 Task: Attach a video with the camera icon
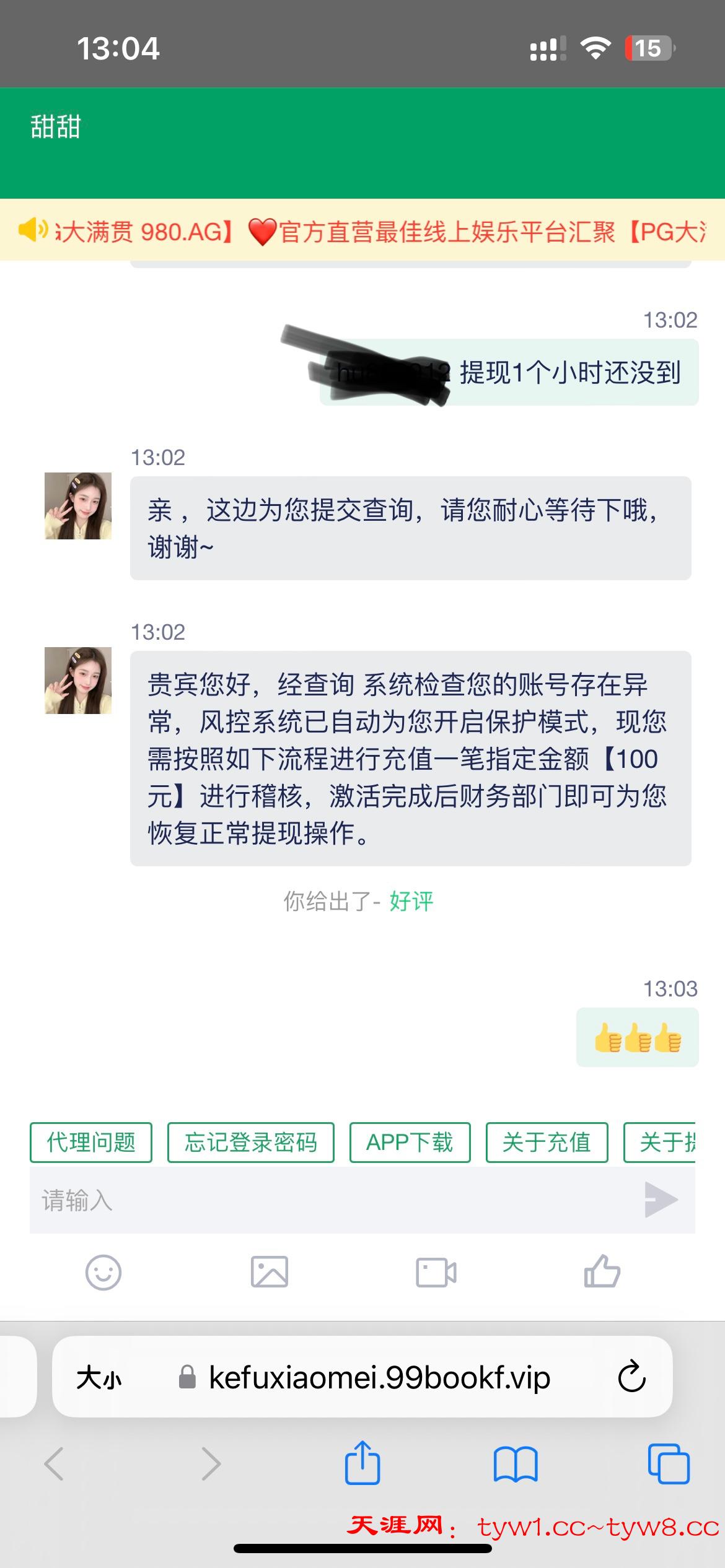436,1273
